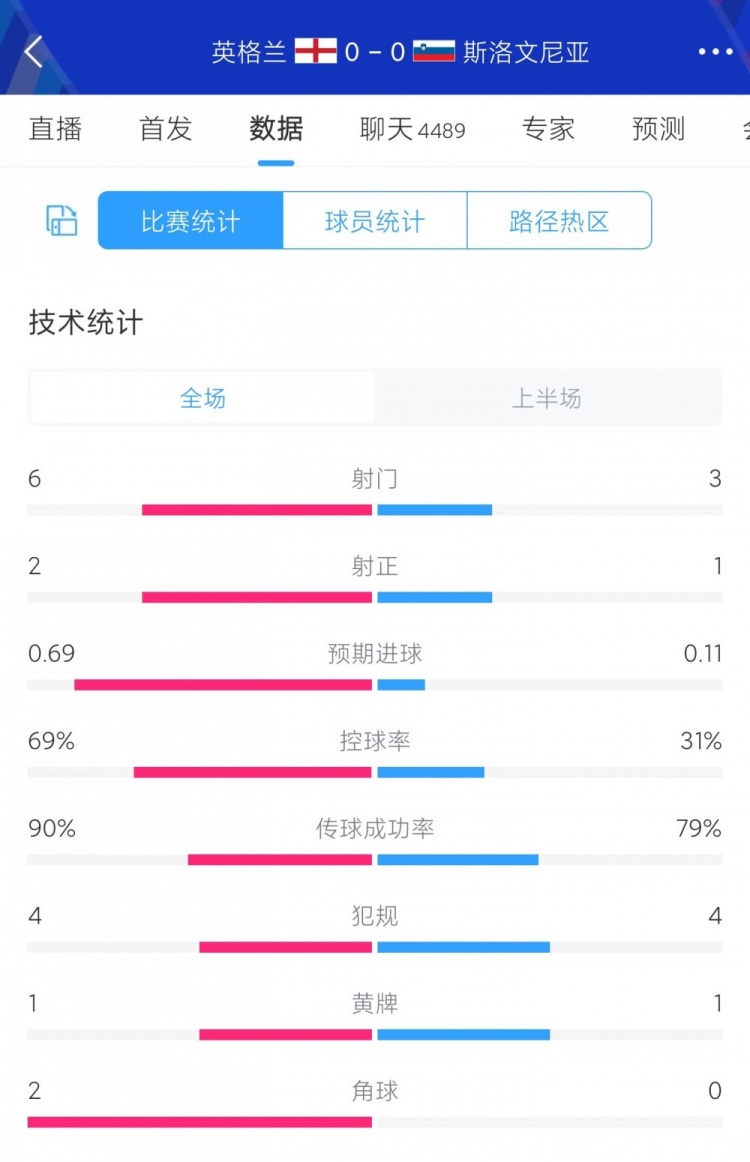Screen dimensions: 750x1162
Task: Select the 数据 tab
Action: tap(276, 129)
